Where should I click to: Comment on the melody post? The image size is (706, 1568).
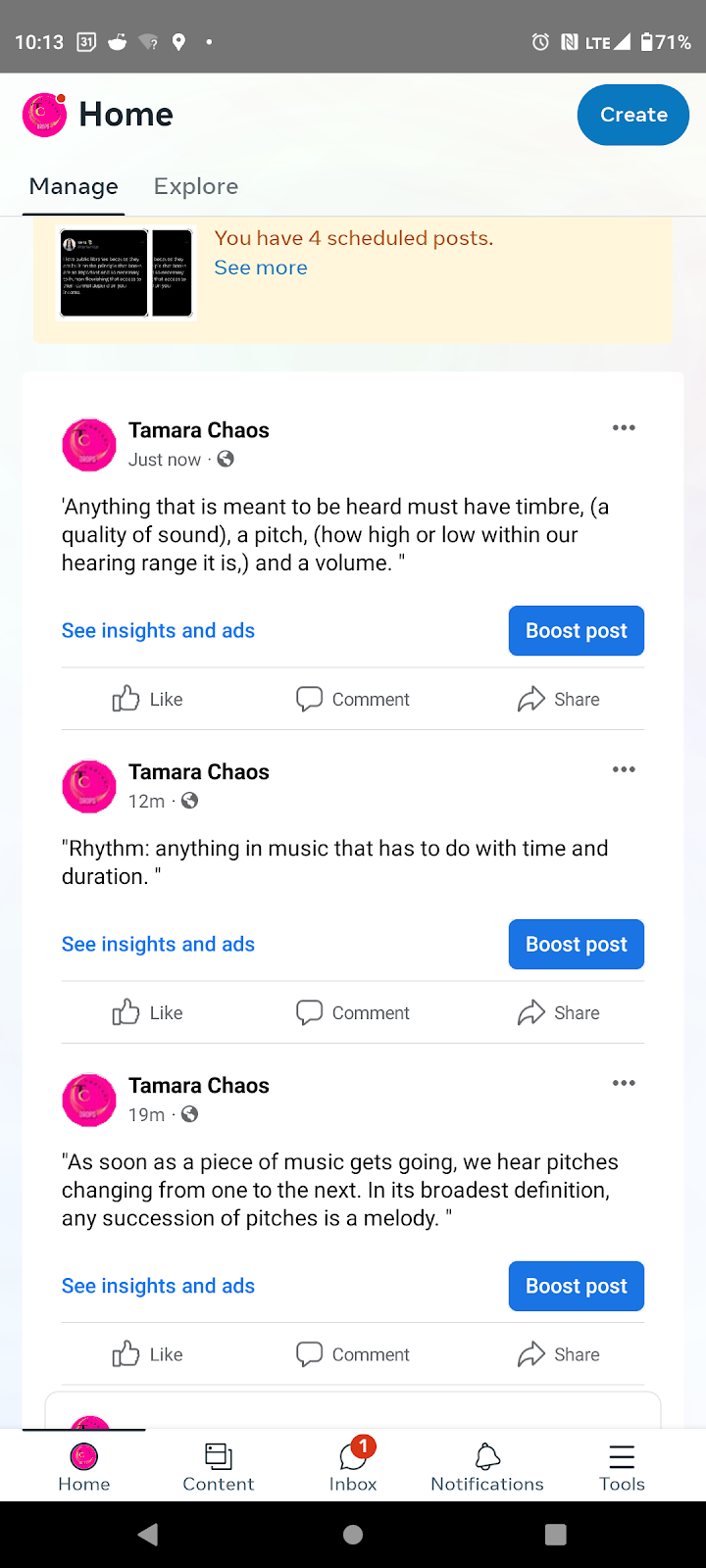pos(353,1354)
